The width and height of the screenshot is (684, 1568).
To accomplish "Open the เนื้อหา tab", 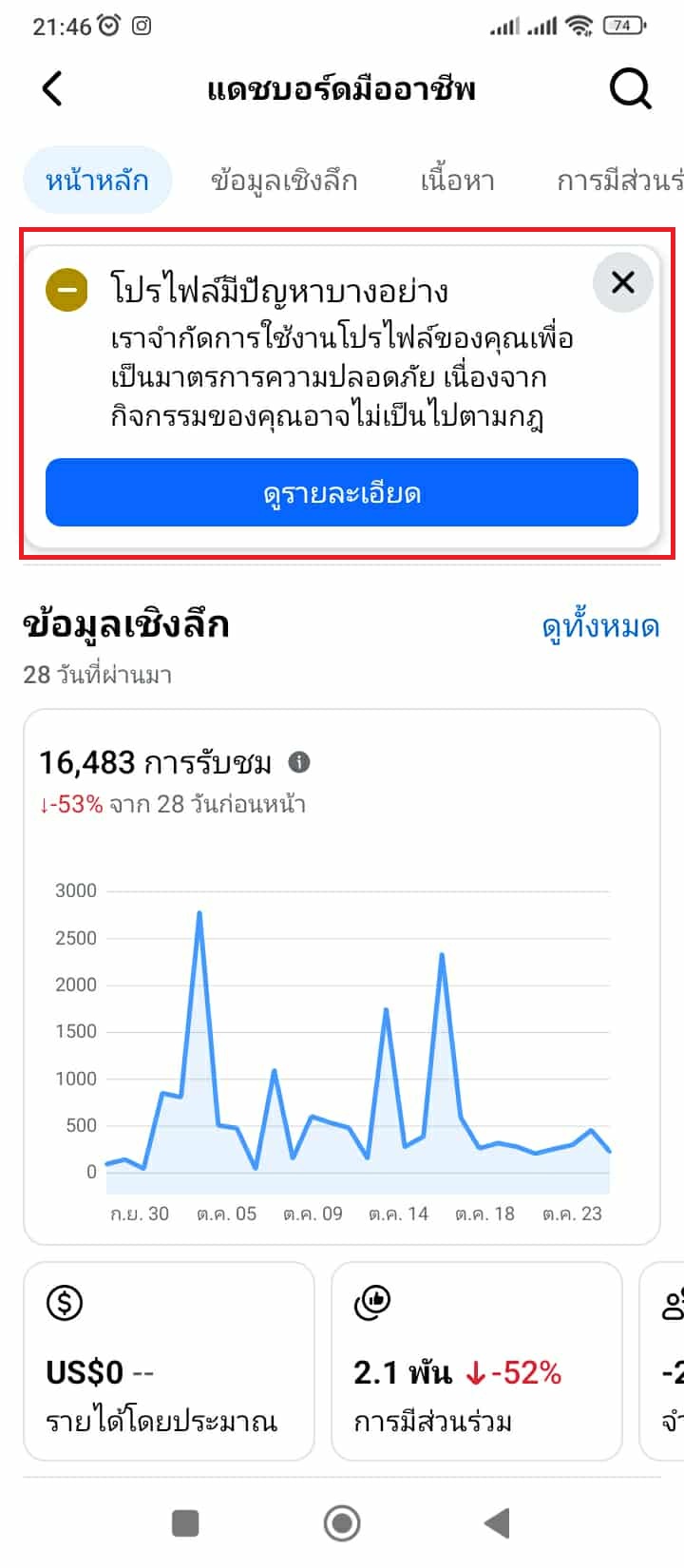I will [457, 180].
